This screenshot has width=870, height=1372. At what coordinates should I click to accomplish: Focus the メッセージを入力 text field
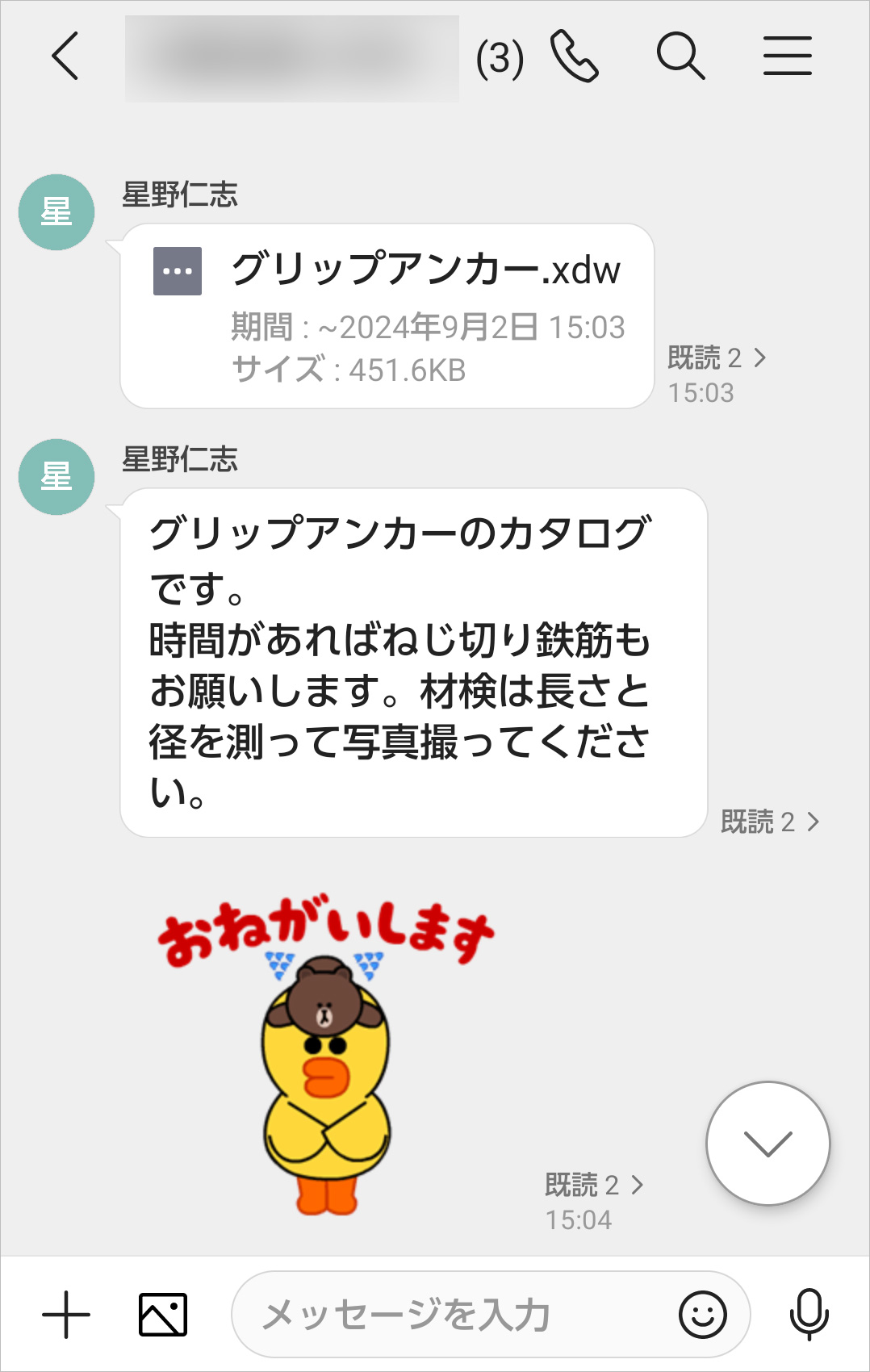point(452,1315)
